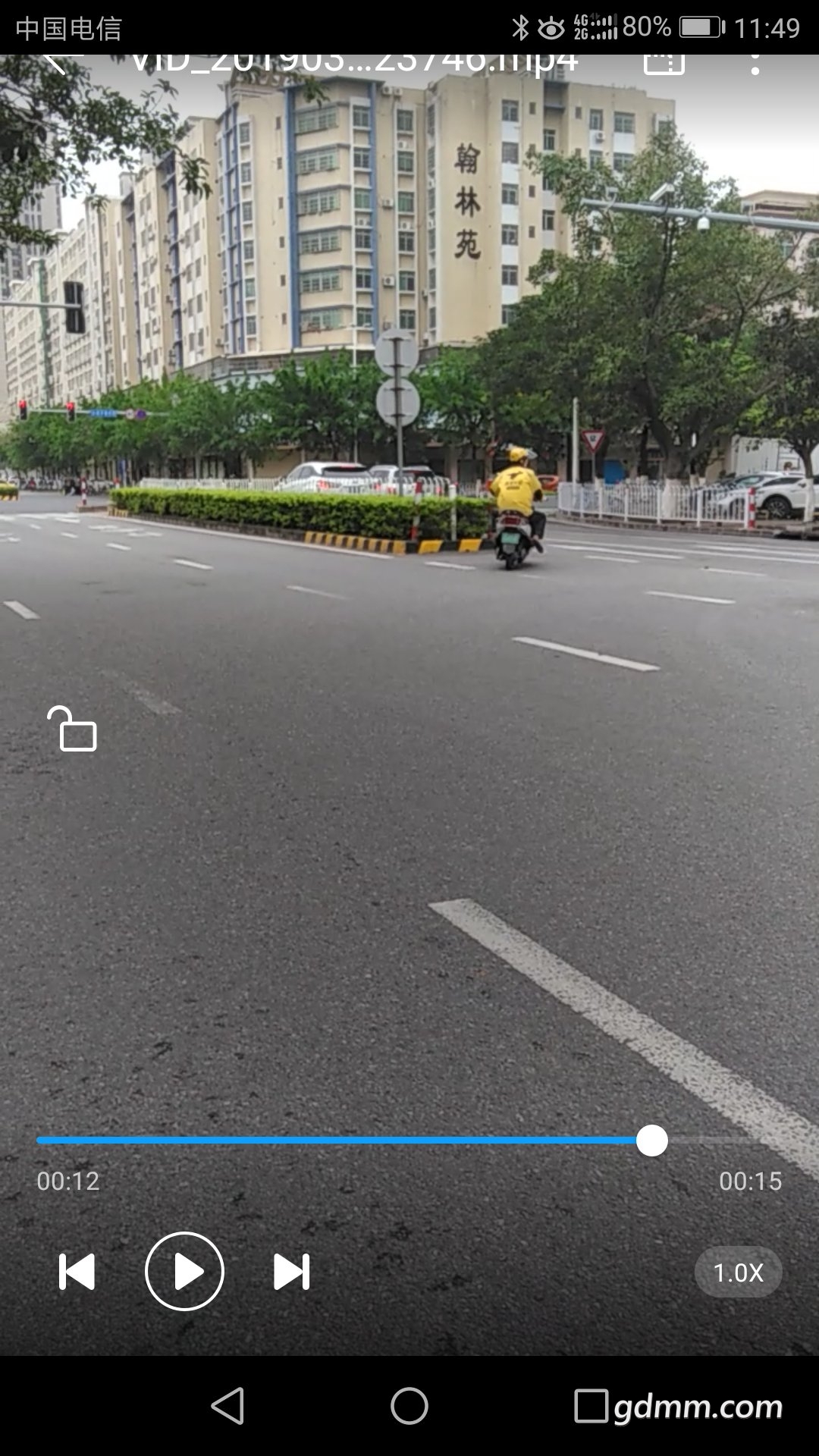Skip to the previous video
The width and height of the screenshot is (819, 1456).
pyautogui.click(x=77, y=1272)
